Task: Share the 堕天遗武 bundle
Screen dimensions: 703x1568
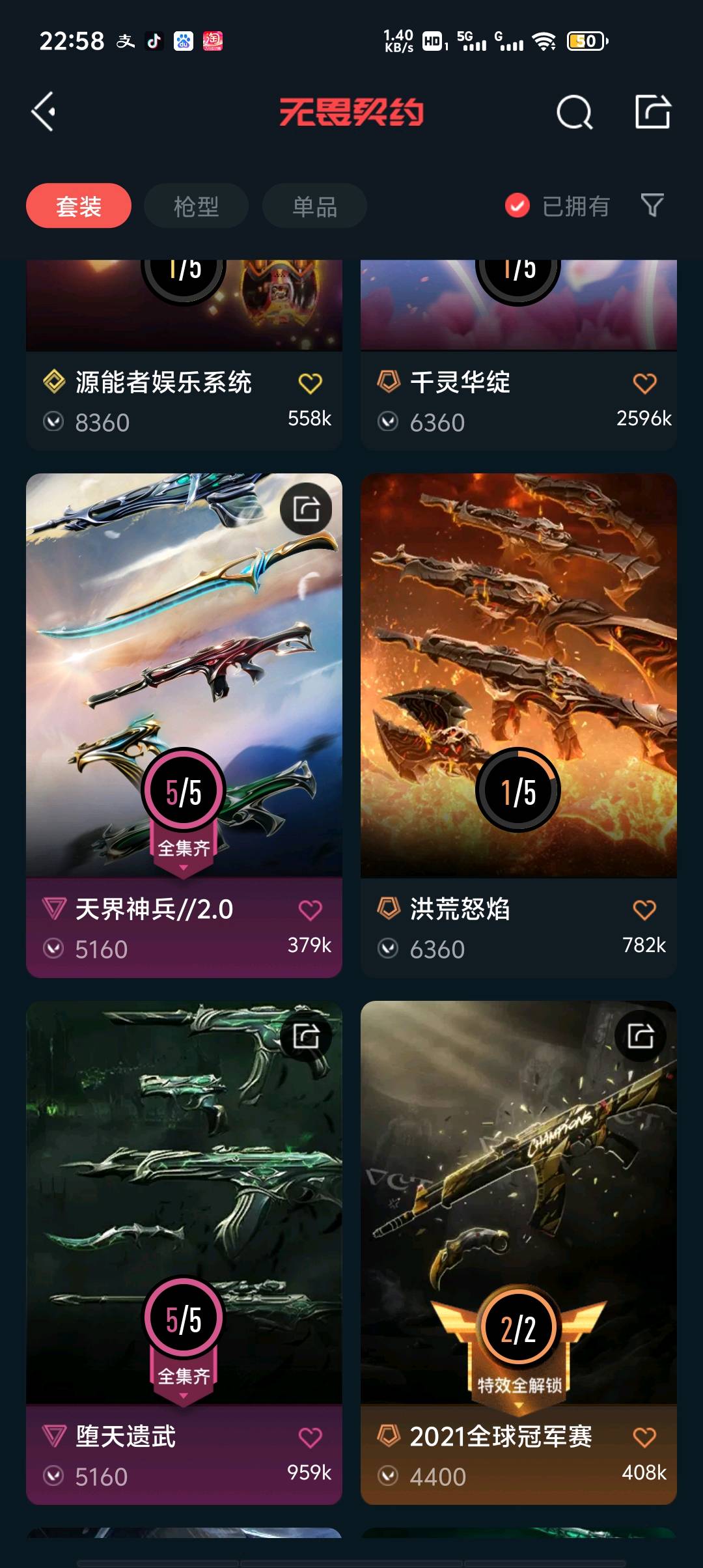Action: tap(306, 1037)
